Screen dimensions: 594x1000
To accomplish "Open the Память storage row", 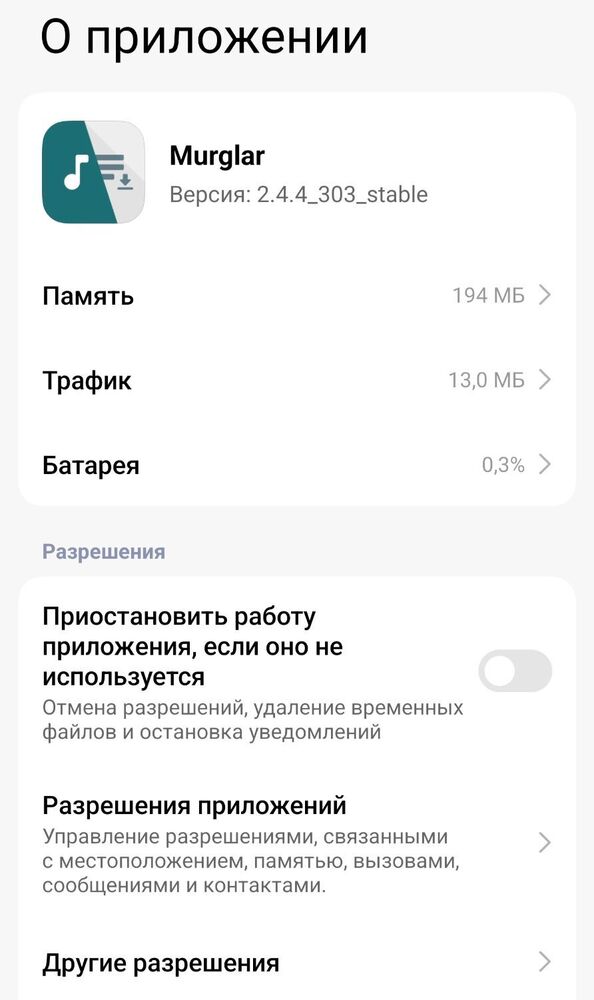I will [x=297, y=296].
